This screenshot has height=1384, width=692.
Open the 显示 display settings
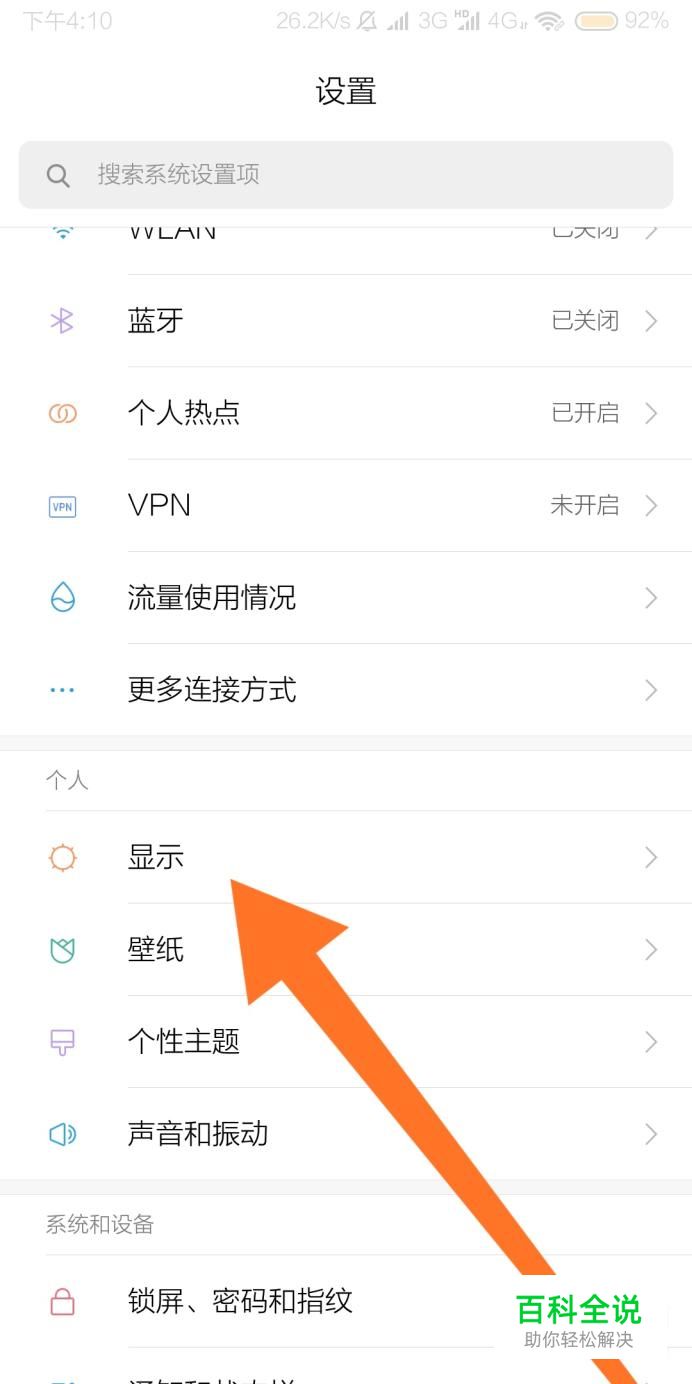click(x=155, y=858)
